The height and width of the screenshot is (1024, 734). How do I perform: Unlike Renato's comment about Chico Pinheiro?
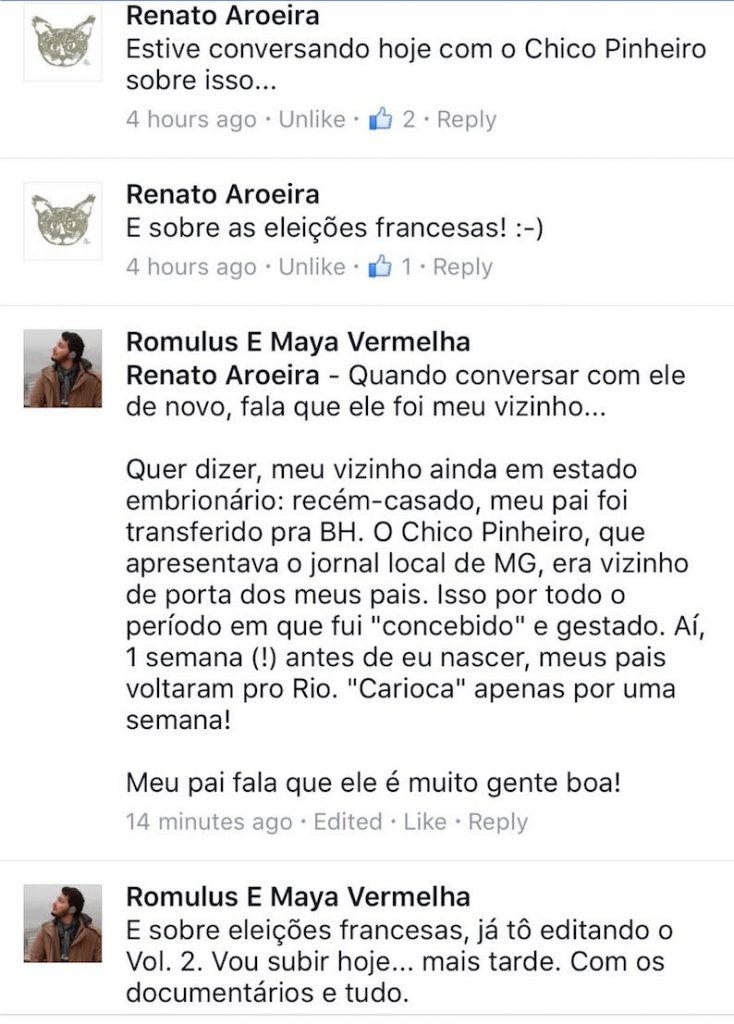pos(311,119)
